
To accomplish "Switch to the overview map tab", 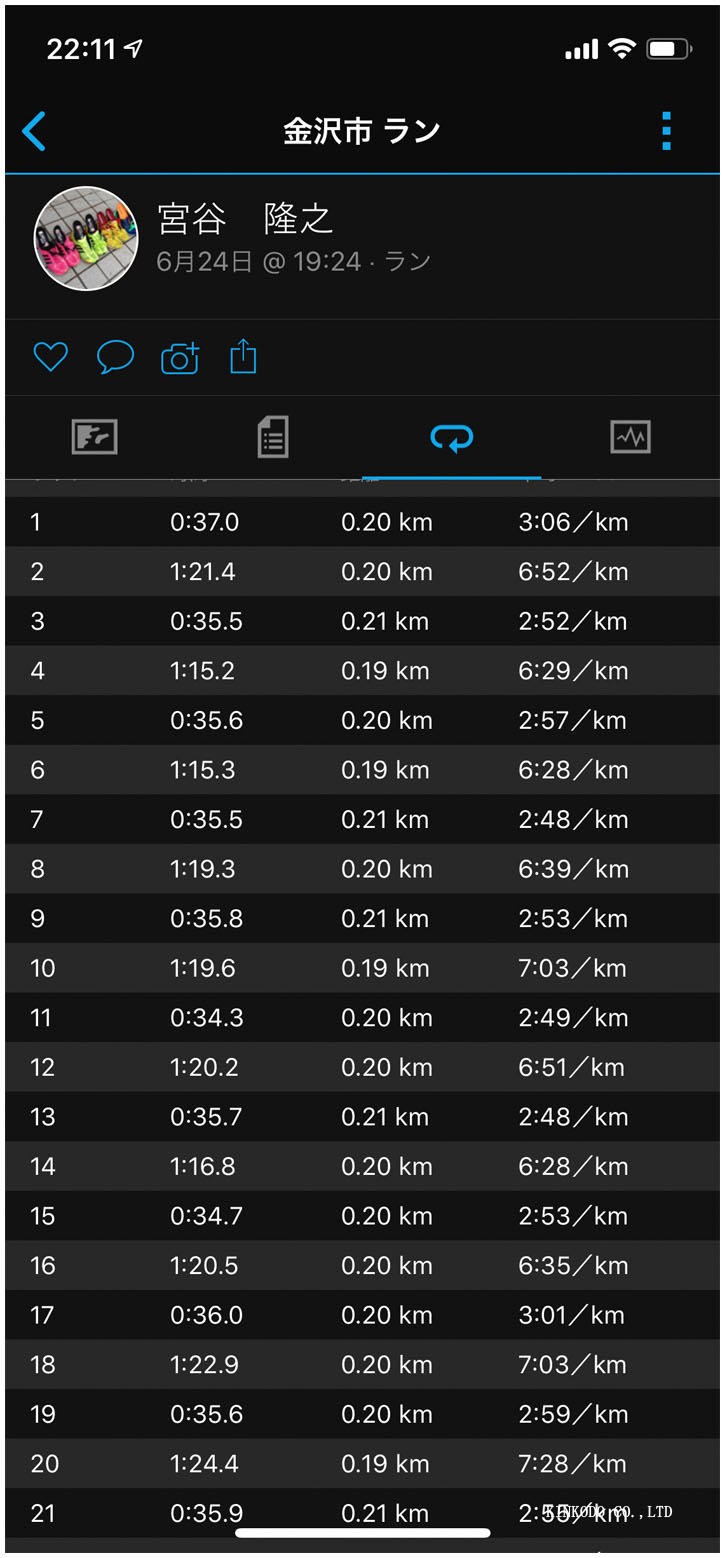I will [95, 437].
